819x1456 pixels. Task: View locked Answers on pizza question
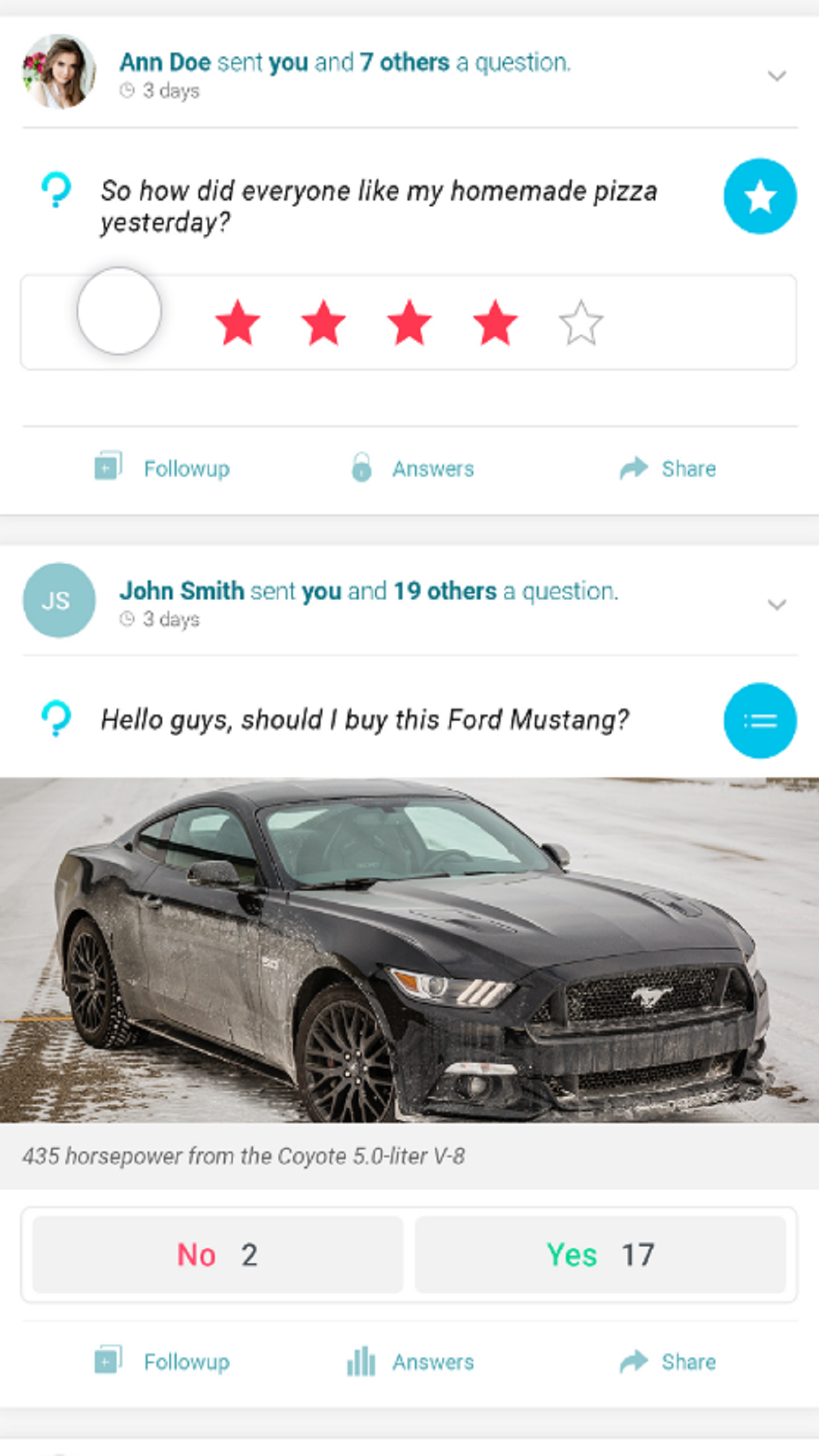pos(412,469)
